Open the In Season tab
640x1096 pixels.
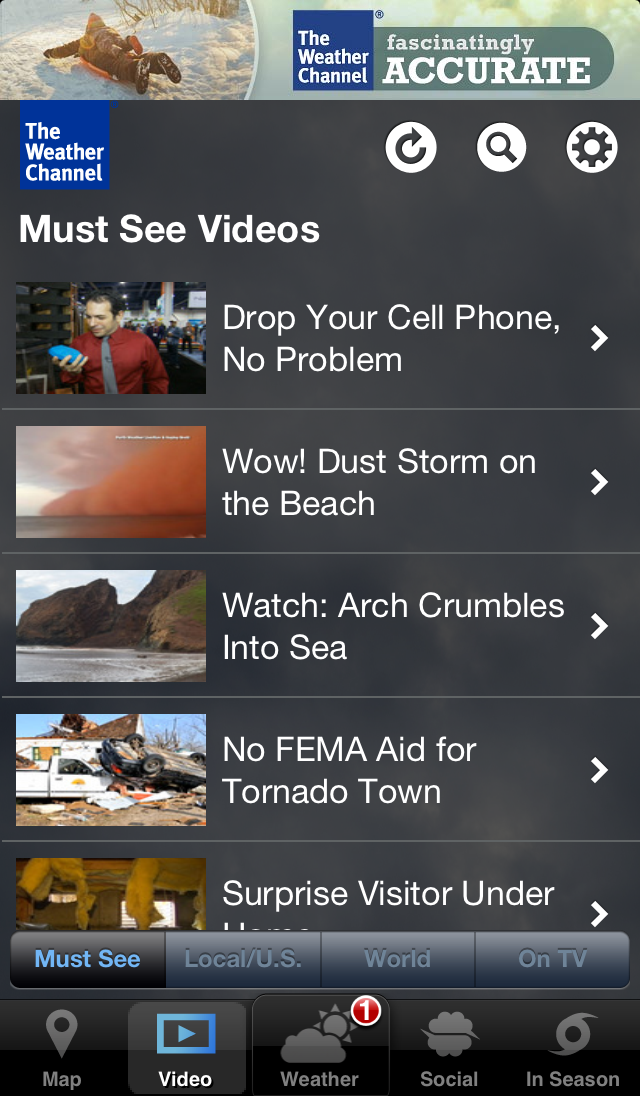572,1048
